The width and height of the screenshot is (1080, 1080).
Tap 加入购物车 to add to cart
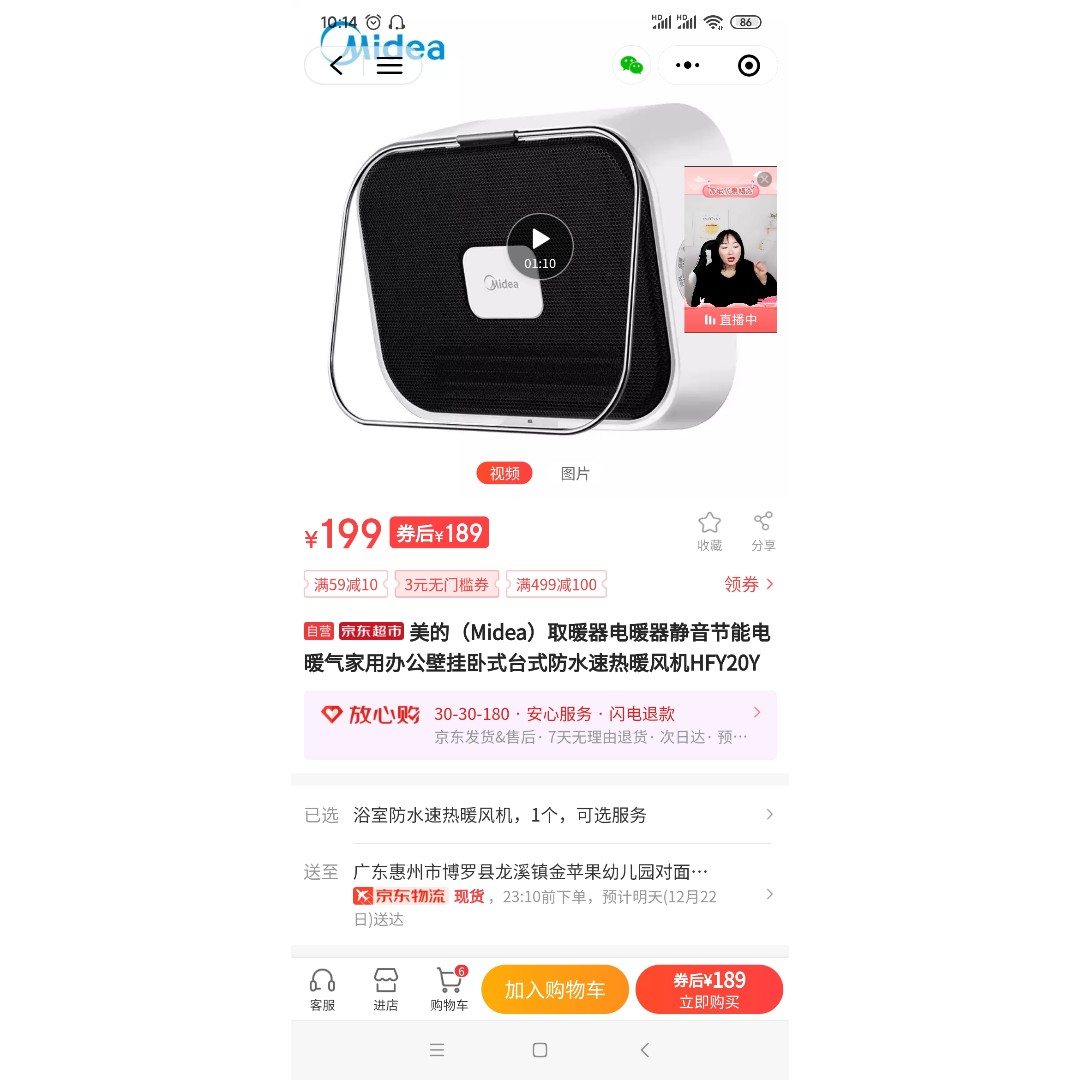(555, 990)
